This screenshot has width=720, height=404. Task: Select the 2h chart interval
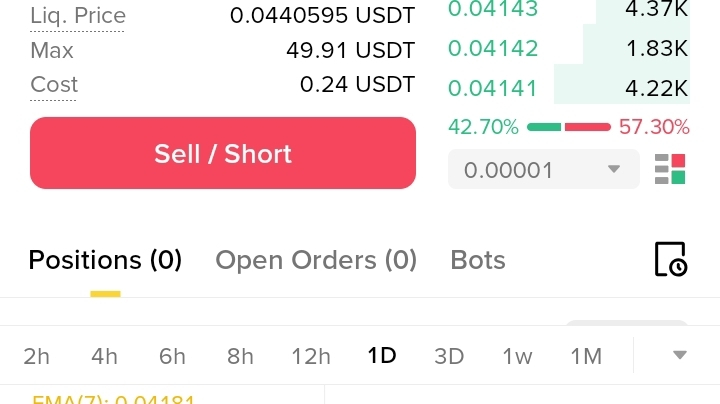click(x=36, y=356)
